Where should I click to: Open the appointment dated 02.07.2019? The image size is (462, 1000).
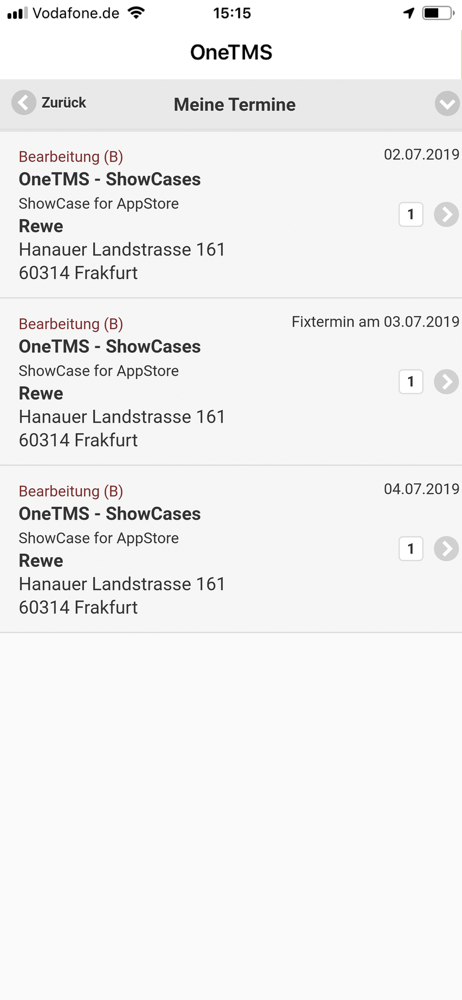click(231, 214)
